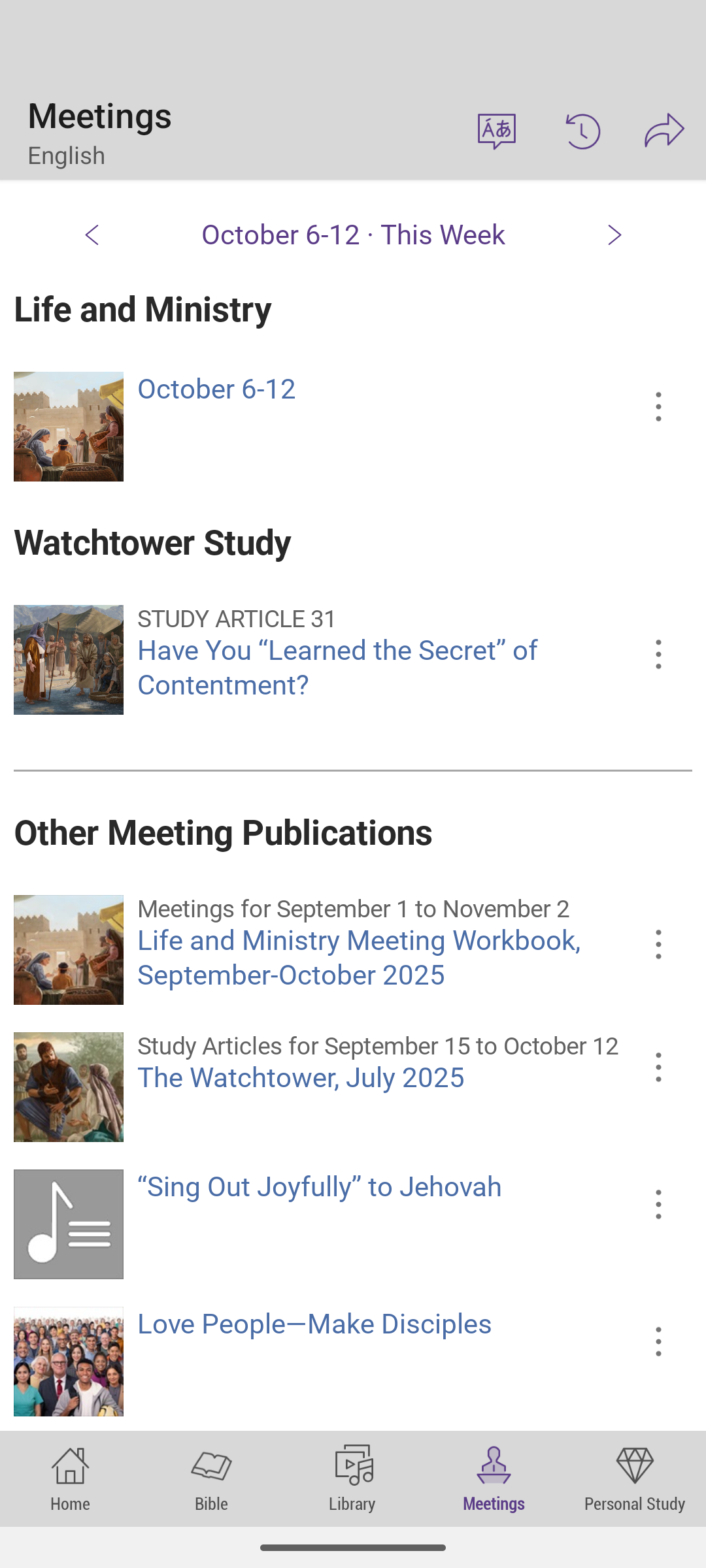706x1568 pixels.
Task: Open Love People—Make Disciples
Action: pyautogui.click(x=314, y=1324)
